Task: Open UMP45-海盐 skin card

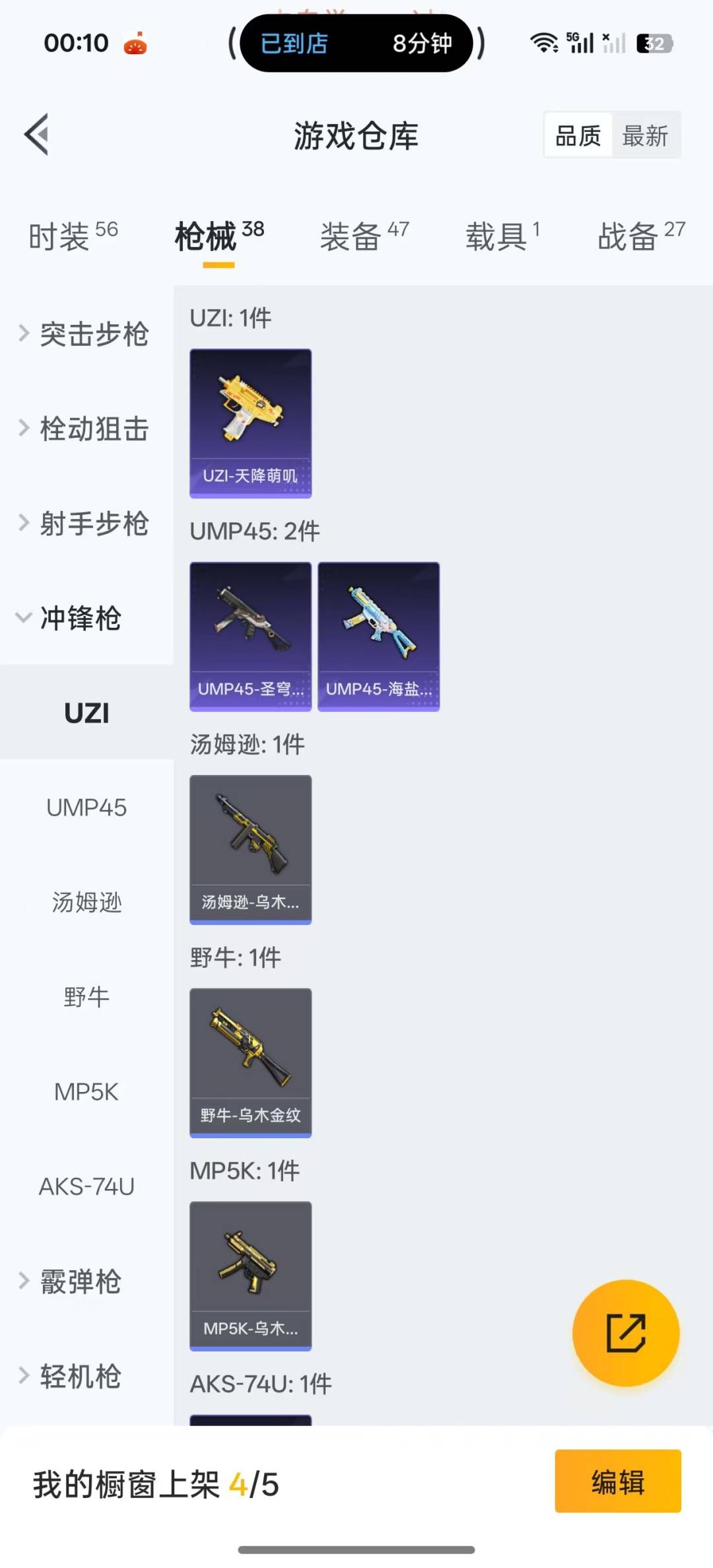Action: (x=378, y=636)
